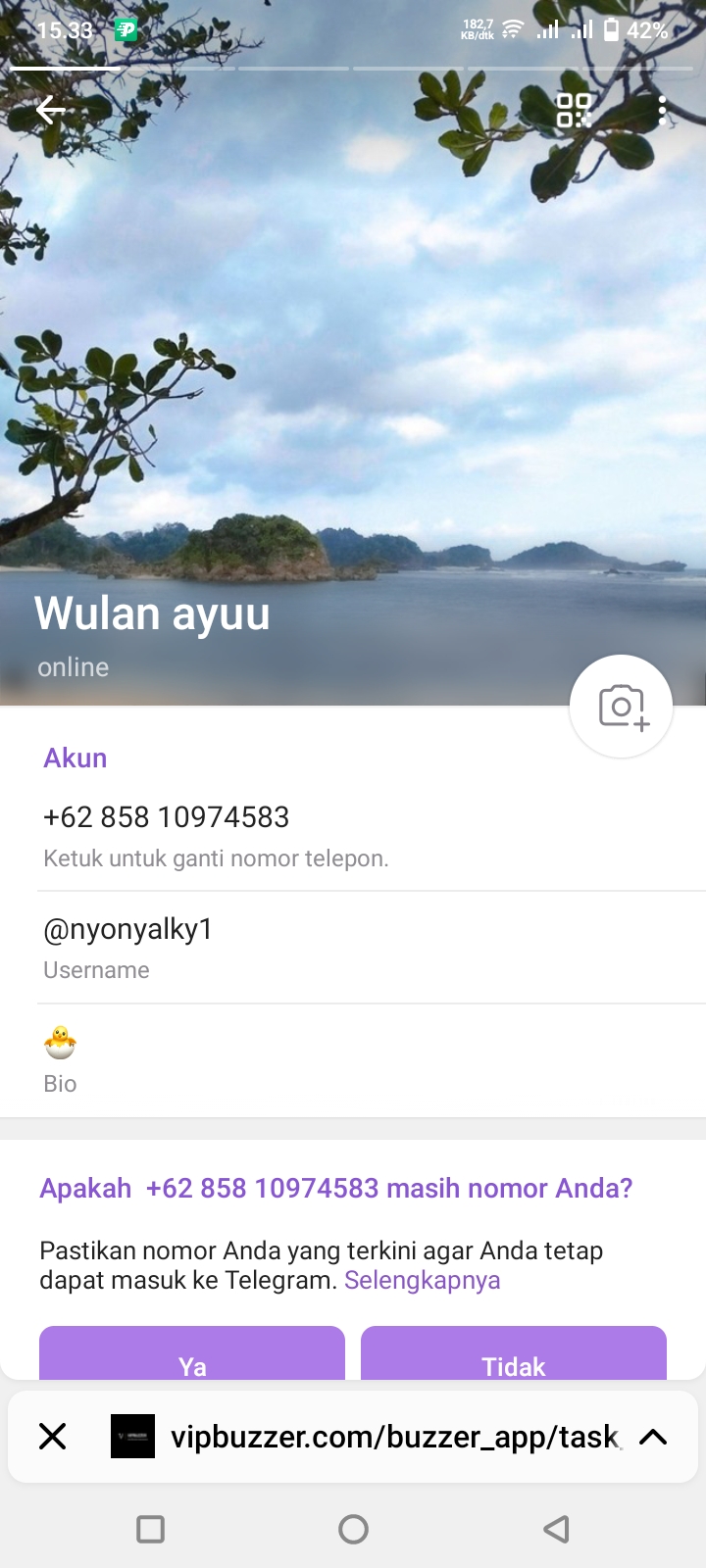Open the phone number row to change the number
Screen dimensions: 706x1568
pyautogui.click(x=216, y=835)
